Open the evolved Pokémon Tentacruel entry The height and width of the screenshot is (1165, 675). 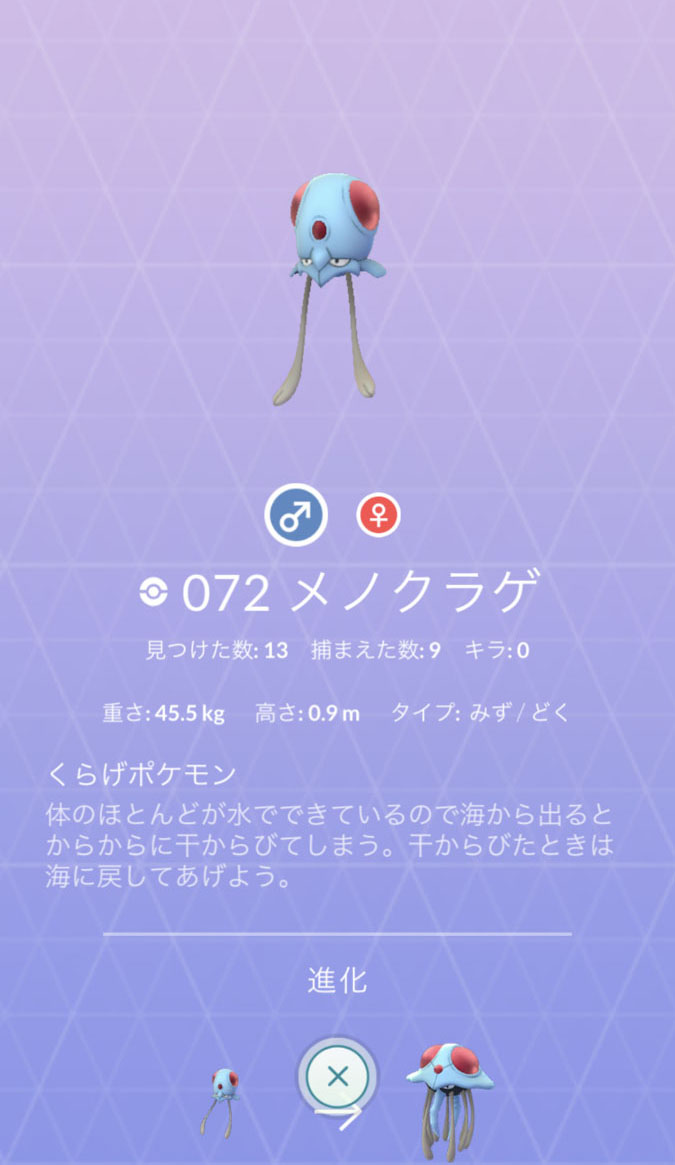coord(449,1098)
